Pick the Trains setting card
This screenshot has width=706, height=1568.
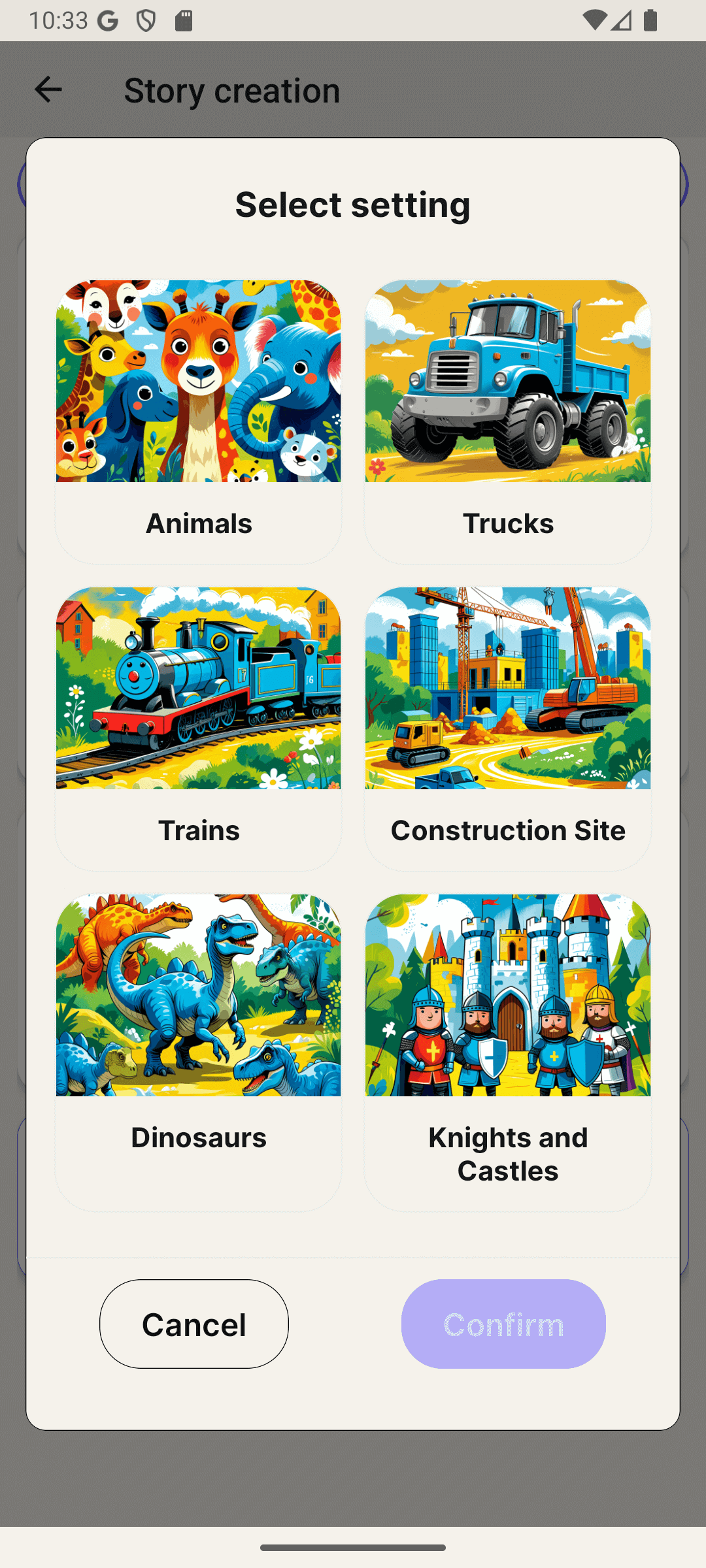click(198, 728)
